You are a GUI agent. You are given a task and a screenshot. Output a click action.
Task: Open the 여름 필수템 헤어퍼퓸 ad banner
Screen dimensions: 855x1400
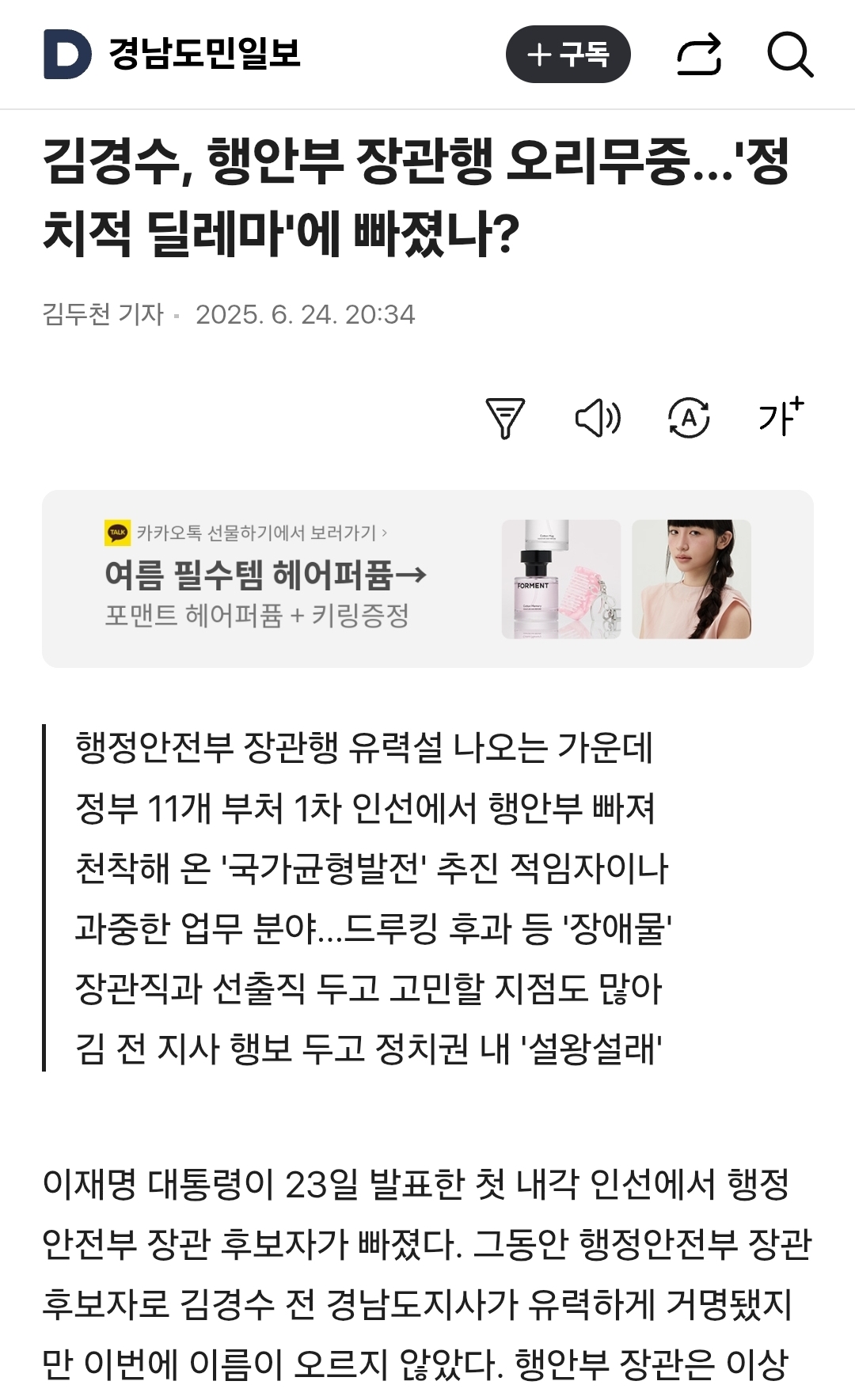427,579
